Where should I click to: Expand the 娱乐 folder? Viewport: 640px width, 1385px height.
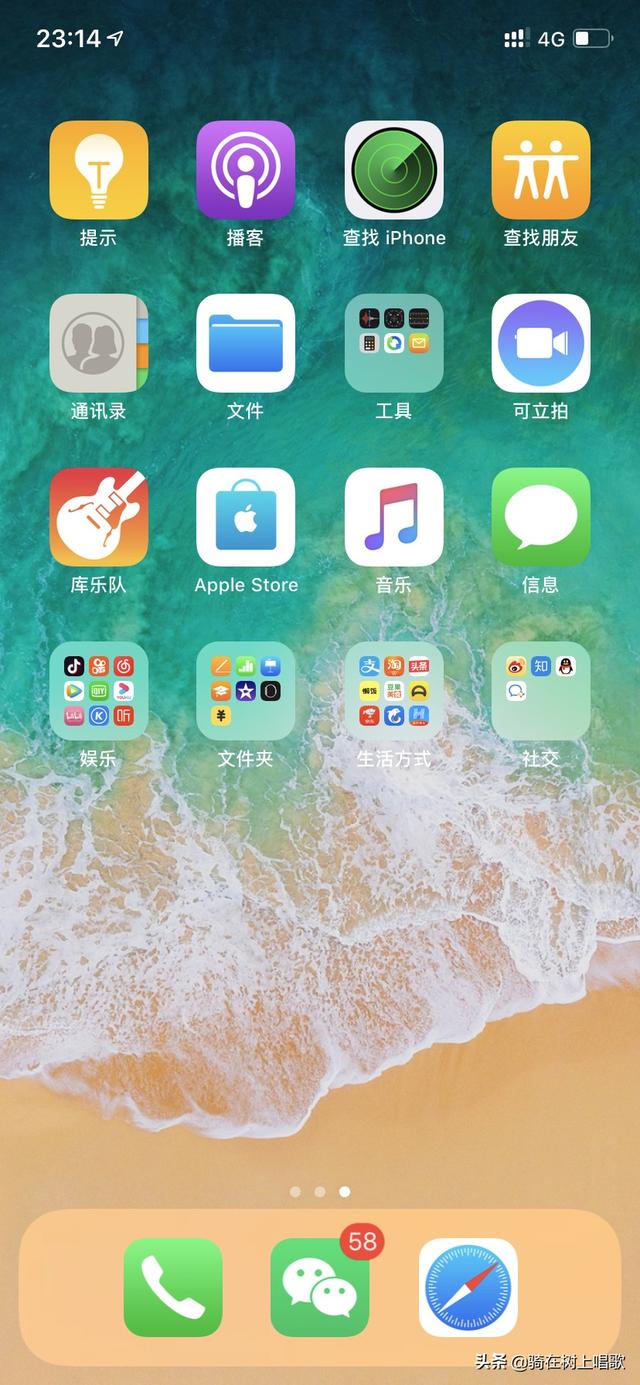(x=99, y=690)
